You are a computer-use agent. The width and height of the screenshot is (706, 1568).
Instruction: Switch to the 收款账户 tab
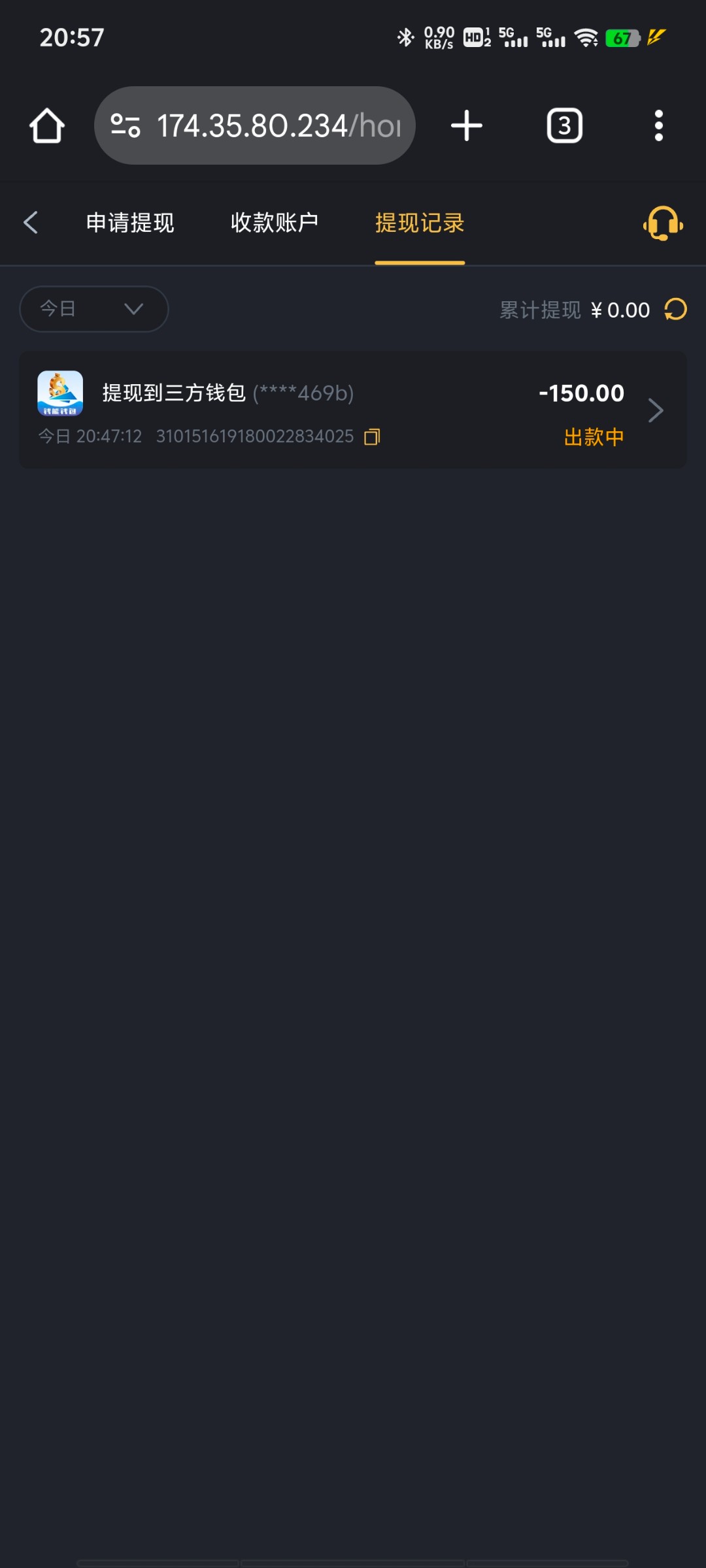[x=275, y=223]
